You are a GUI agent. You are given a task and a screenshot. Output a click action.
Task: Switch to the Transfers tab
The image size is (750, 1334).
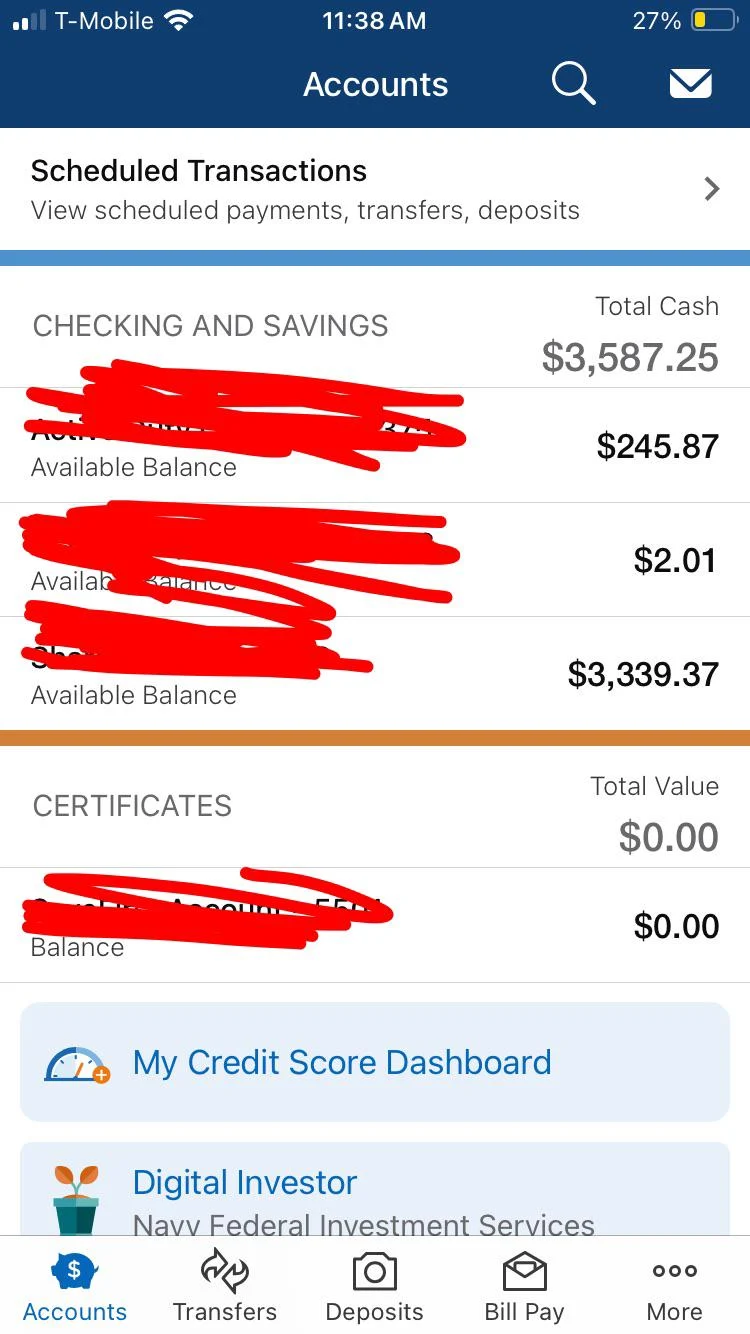click(x=225, y=1286)
